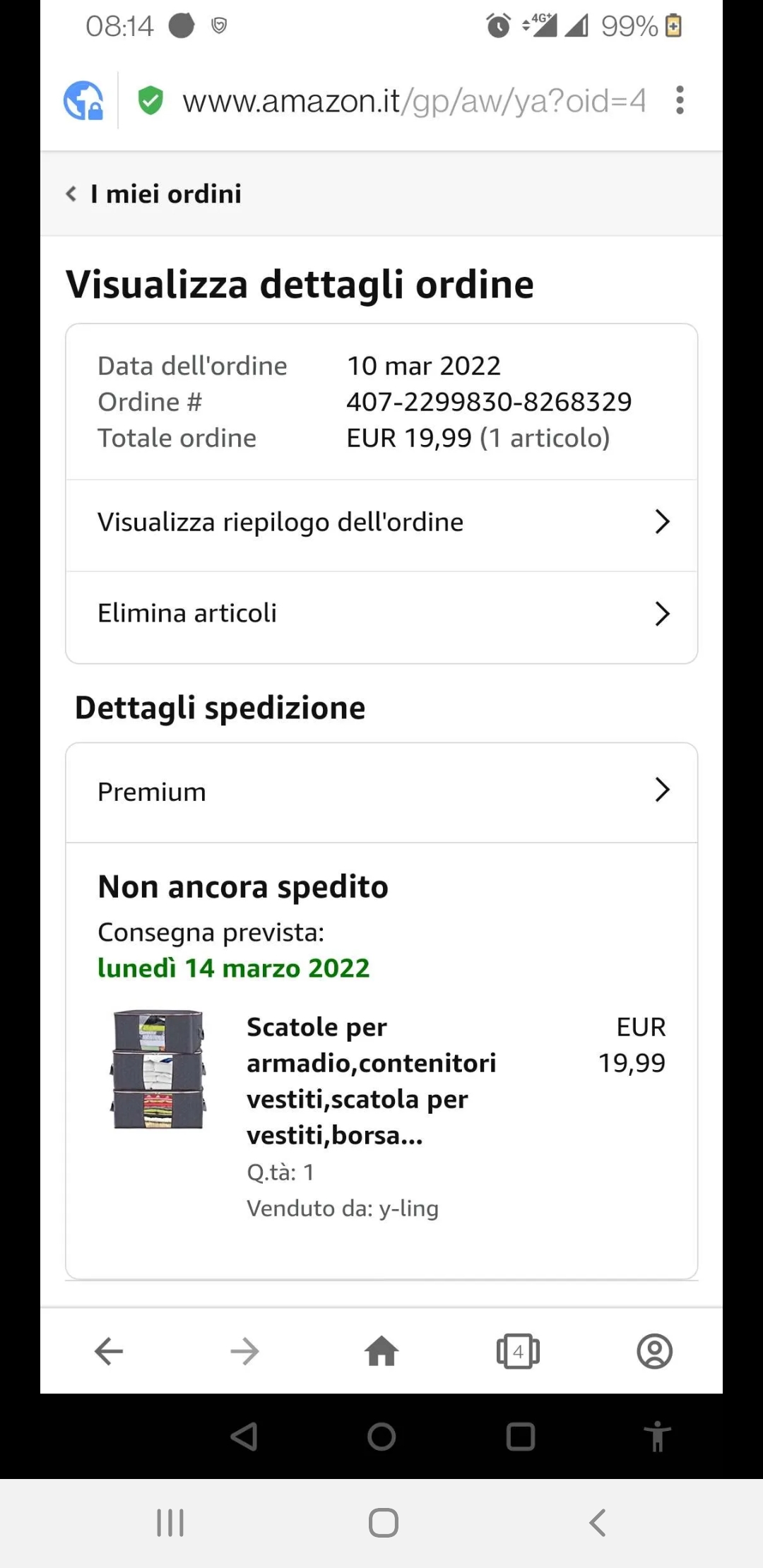Tap the storage boxes product image
763x1568 pixels.
159,1069
